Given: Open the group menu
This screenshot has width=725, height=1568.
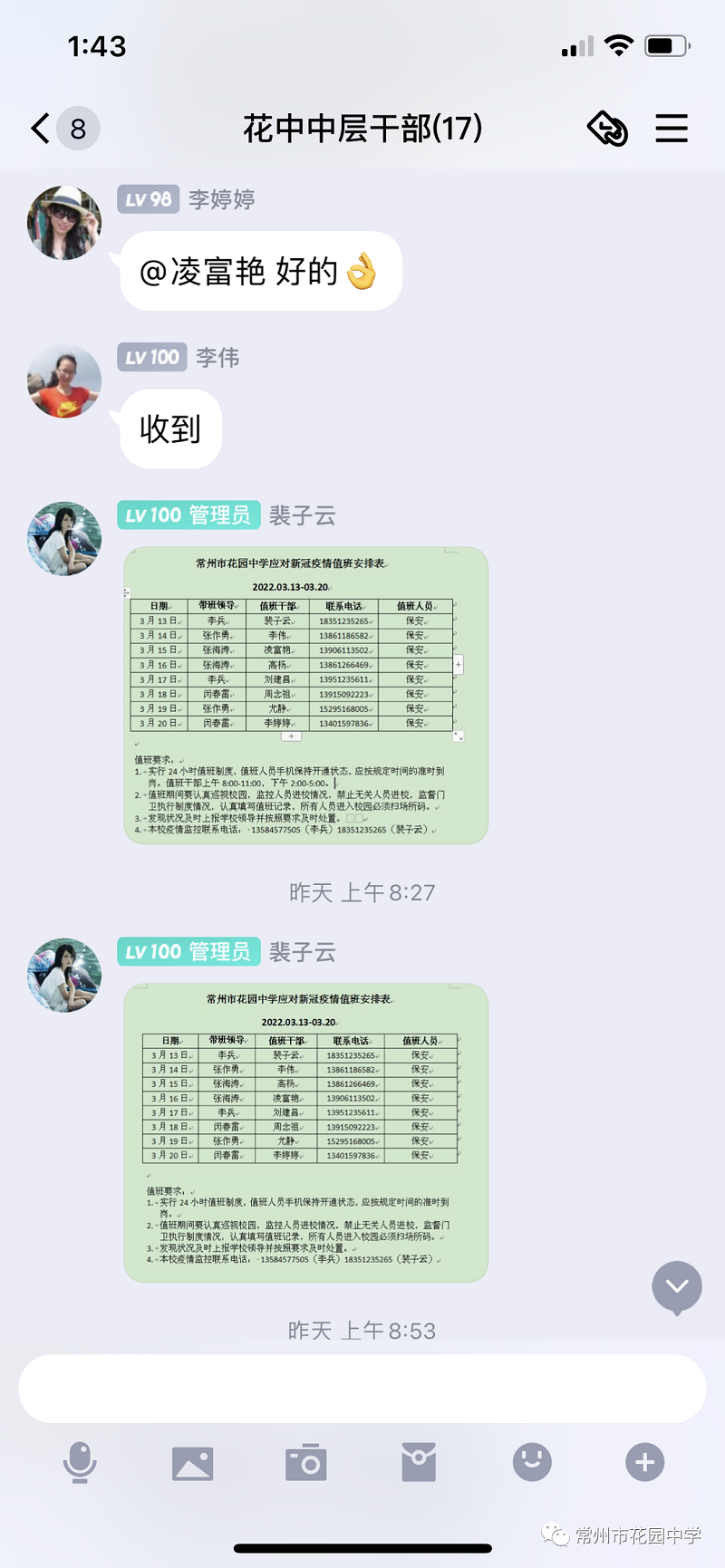Looking at the screenshot, I should click(672, 129).
